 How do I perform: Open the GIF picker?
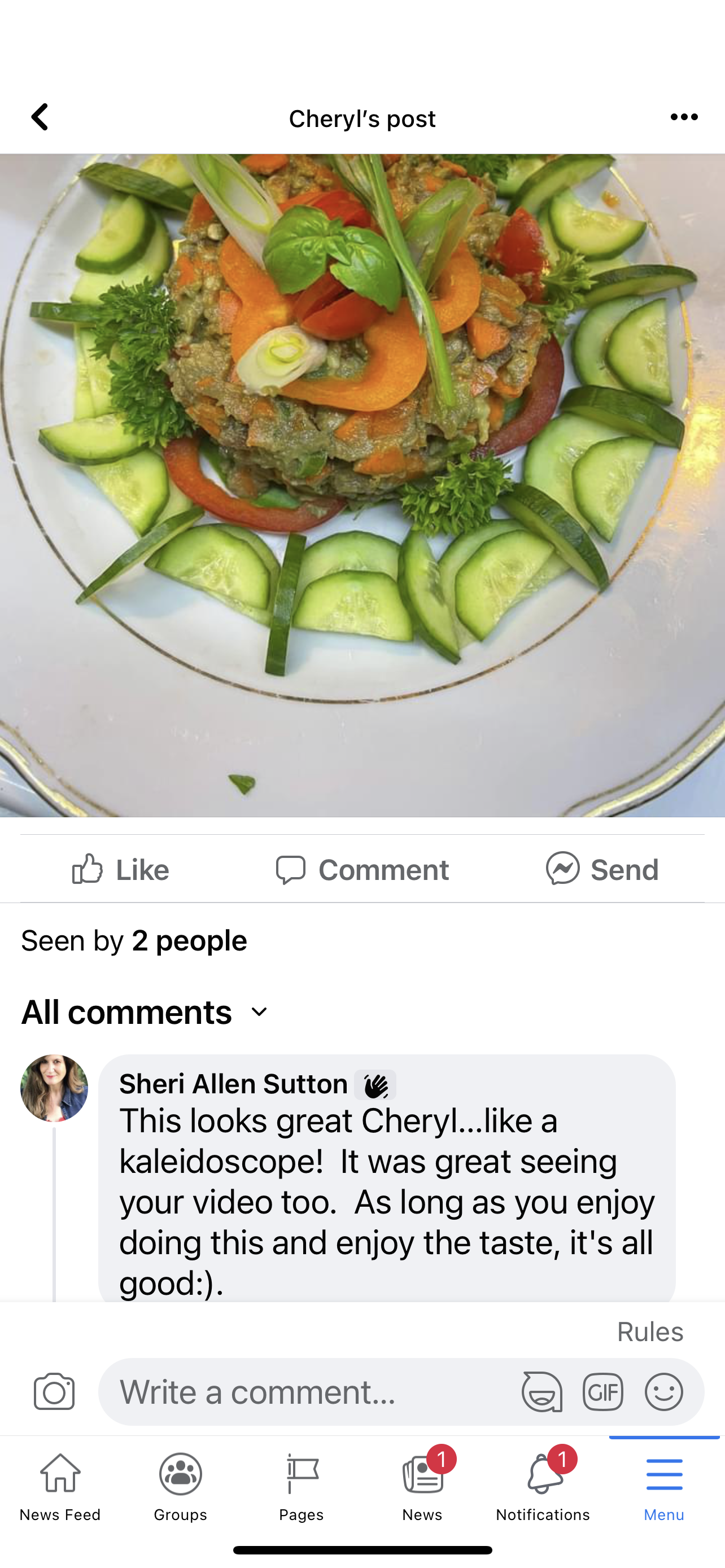pyautogui.click(x=602, y=1391)
